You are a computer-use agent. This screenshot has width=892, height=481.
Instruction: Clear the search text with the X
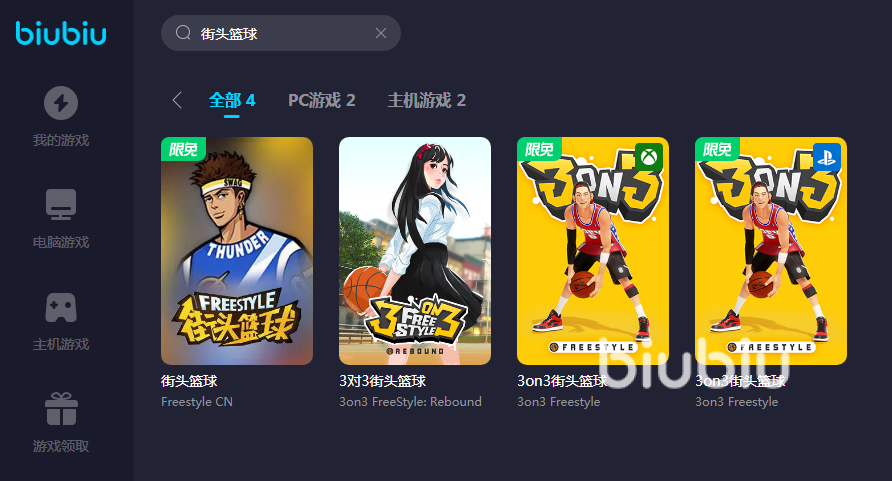point(381,33)
